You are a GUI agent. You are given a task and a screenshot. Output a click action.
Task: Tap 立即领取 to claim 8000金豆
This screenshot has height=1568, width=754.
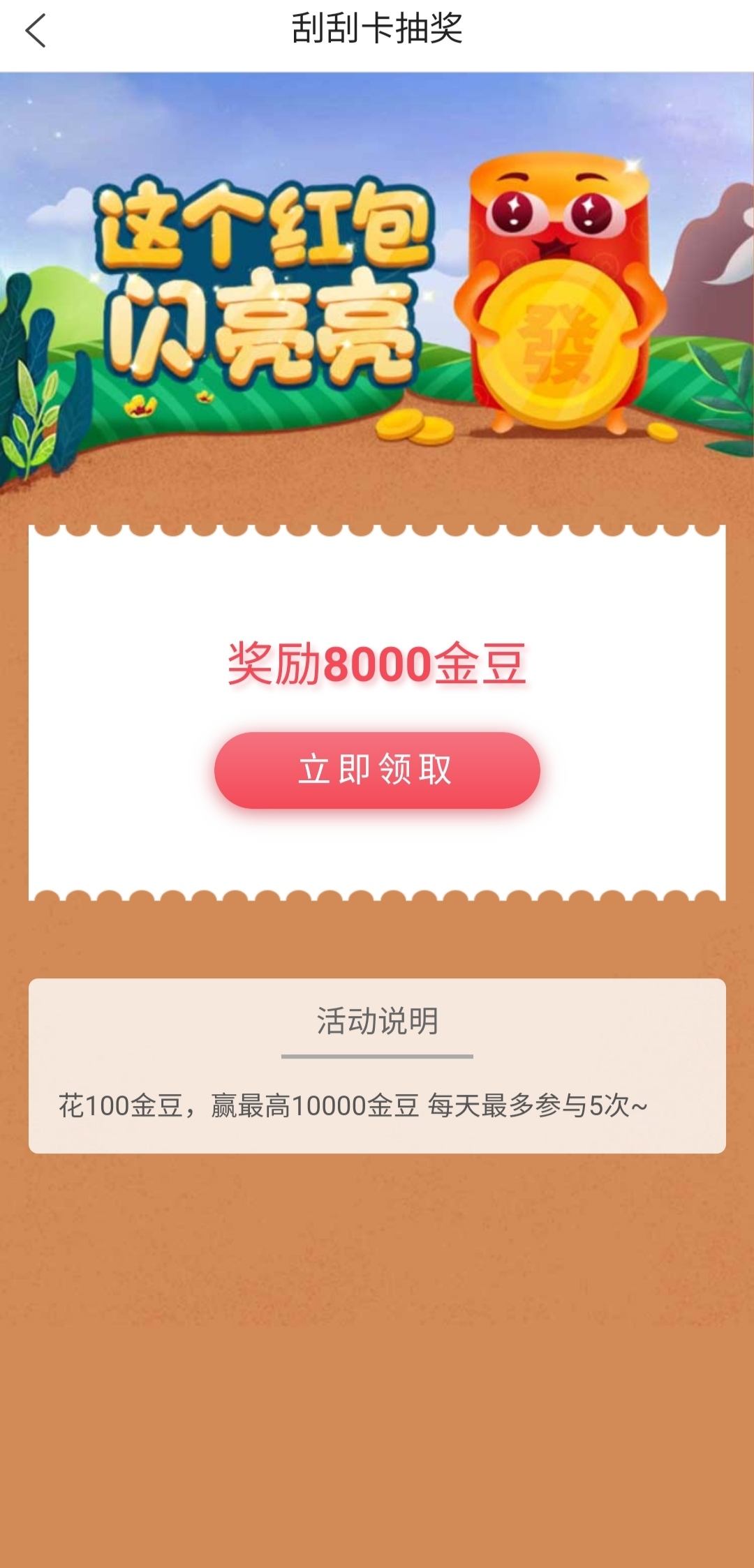click(377, 770)
